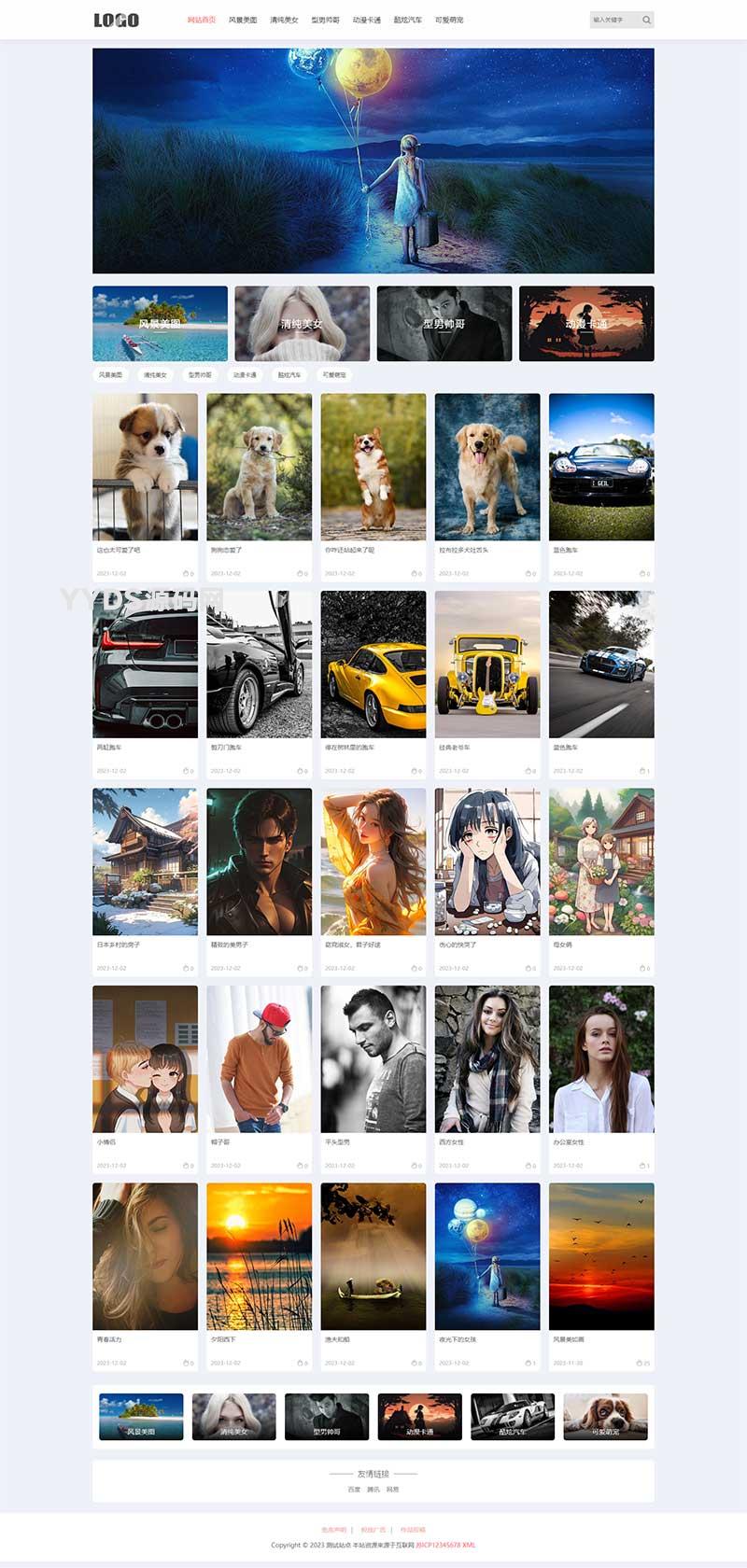Open the 动漫卡通 category banner card
747x1568 pixels.
[586, 324]
